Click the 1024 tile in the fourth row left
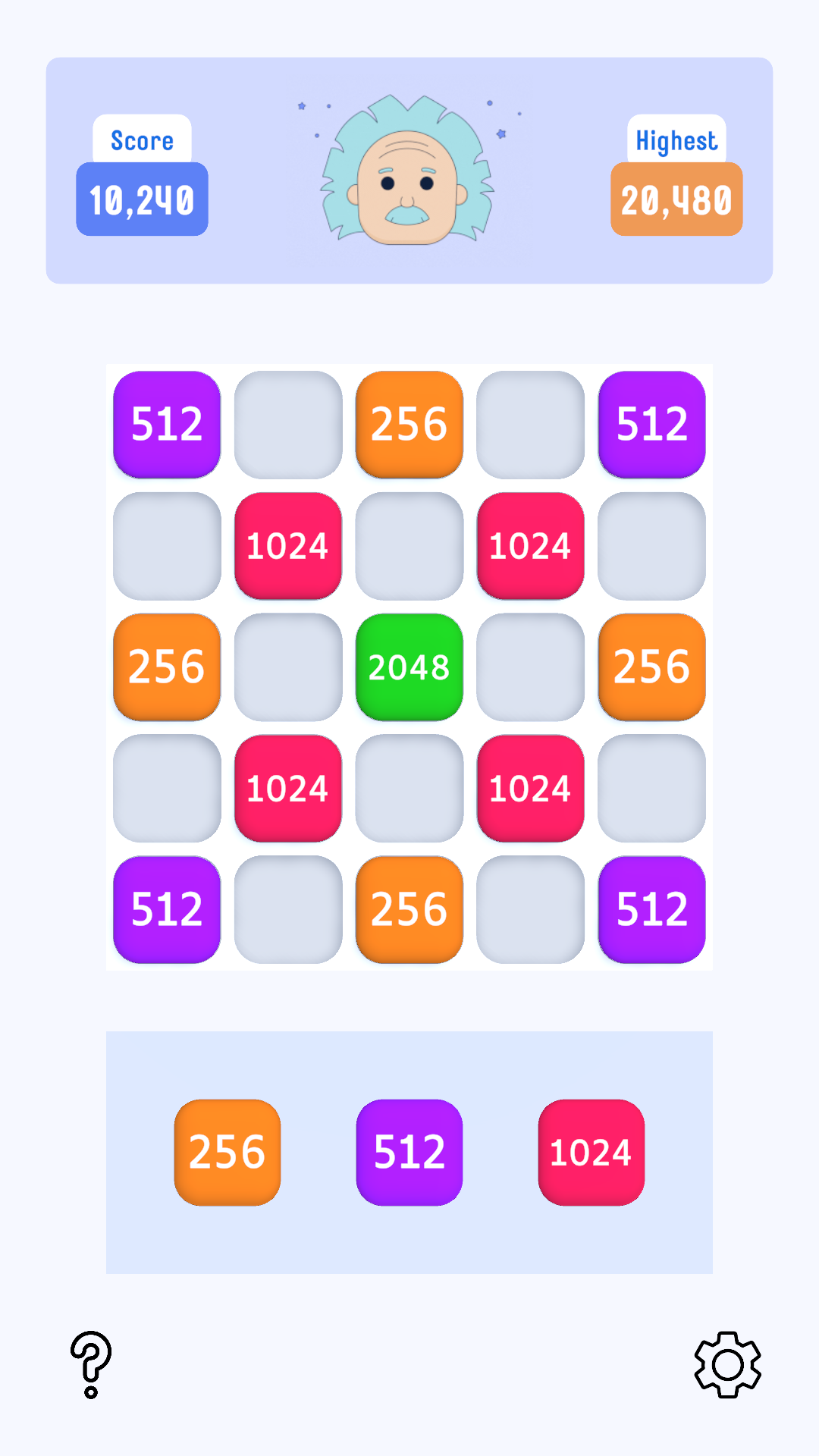 pyautogui.click(x=287, y=789)
